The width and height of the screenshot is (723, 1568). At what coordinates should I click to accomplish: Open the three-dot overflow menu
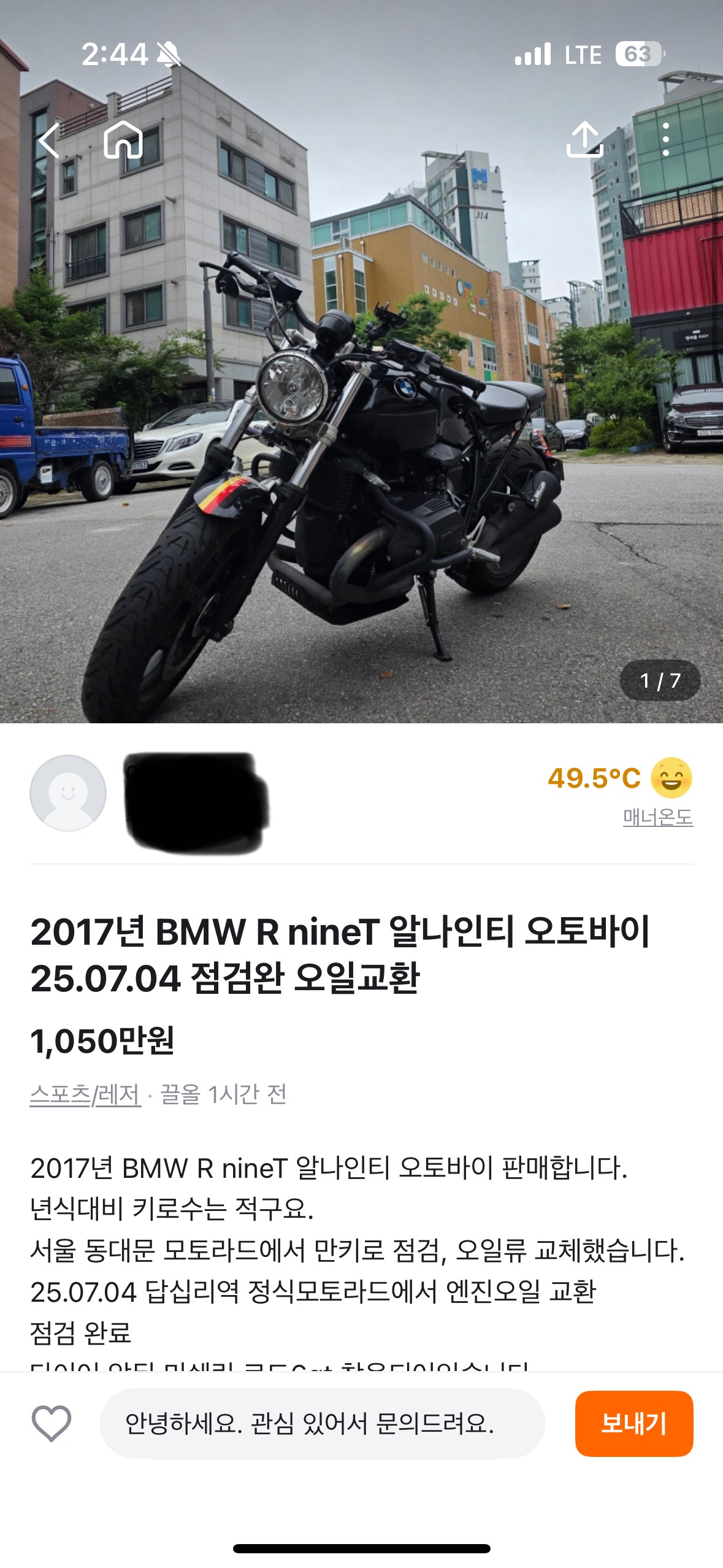[666, 139]
